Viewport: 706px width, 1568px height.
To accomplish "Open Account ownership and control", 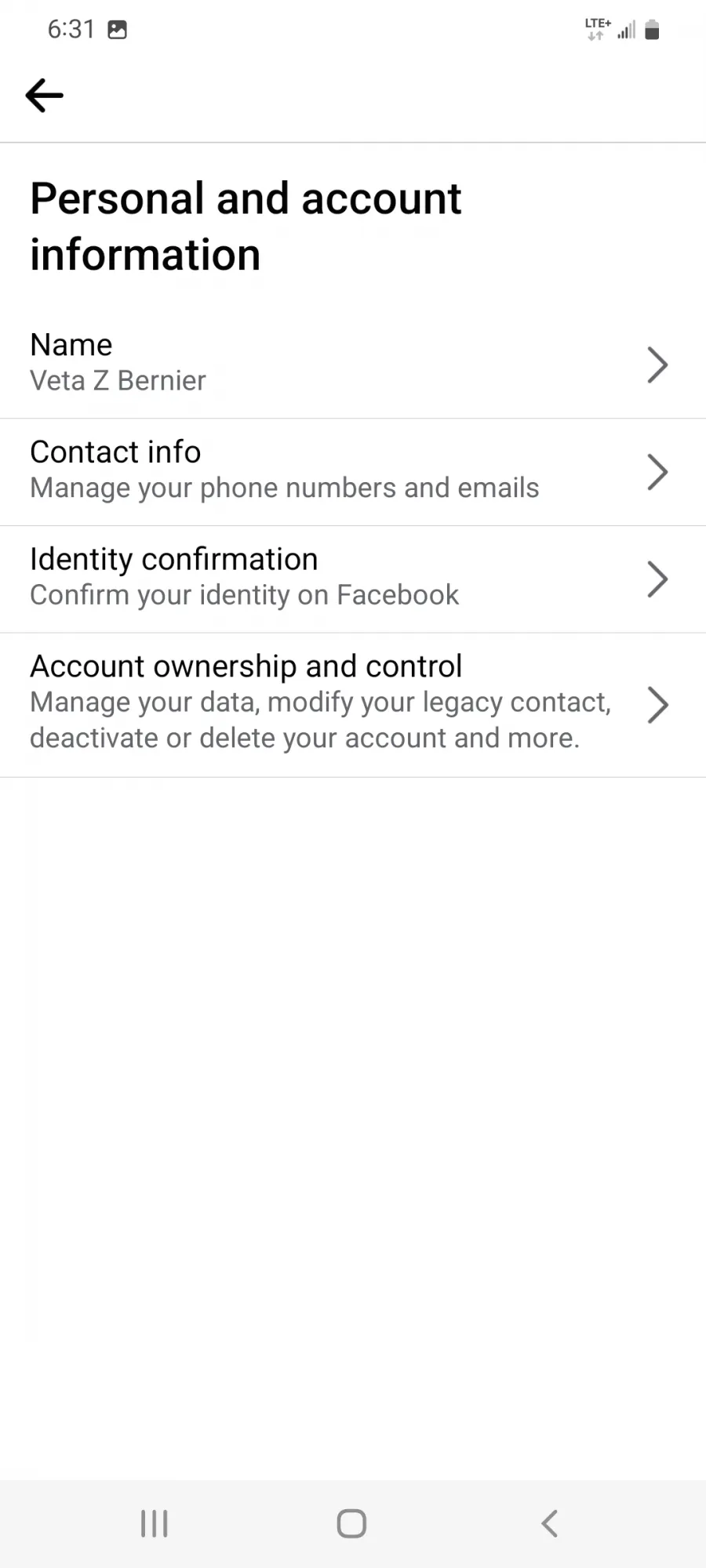I will [x=353, y=705].
